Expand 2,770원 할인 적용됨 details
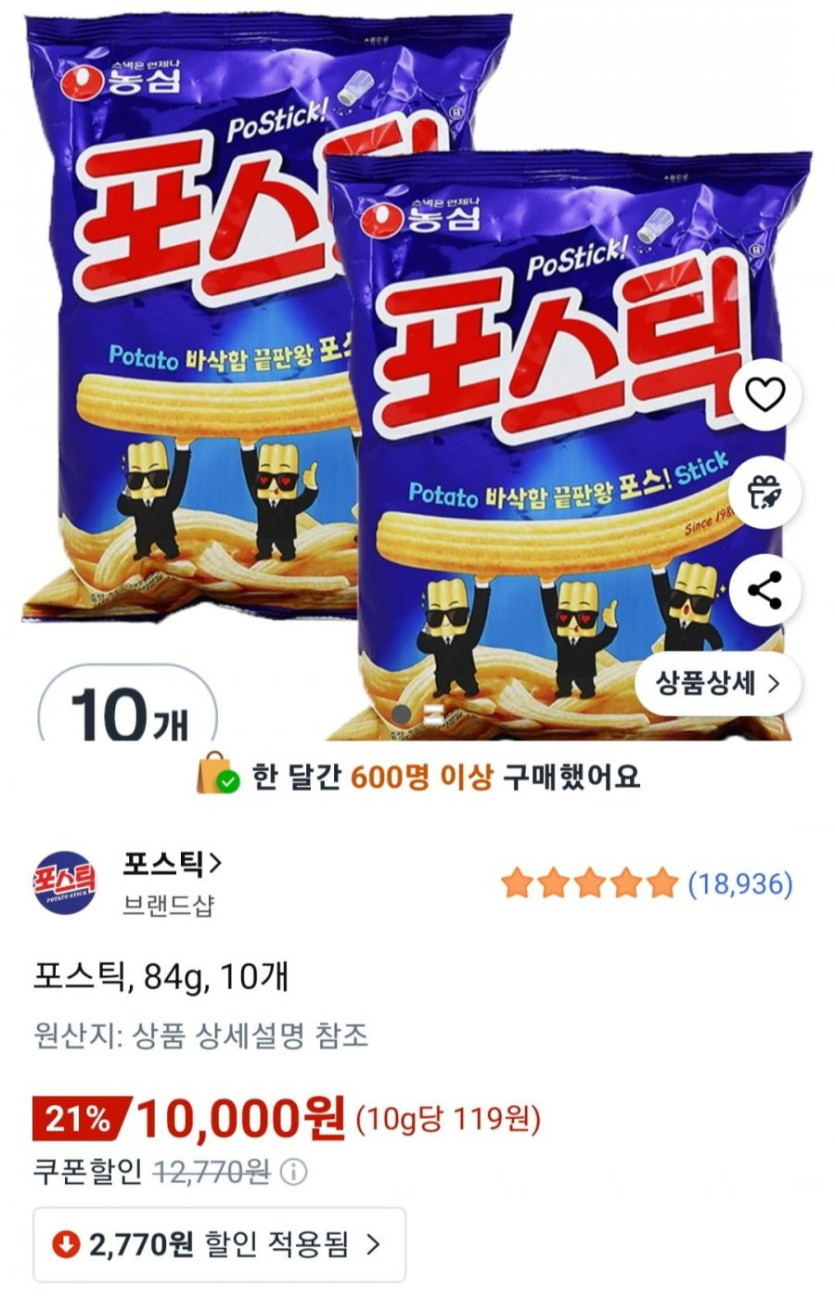The height and width of the screenshot is (1299, 835). click(x=220, y=1244)
